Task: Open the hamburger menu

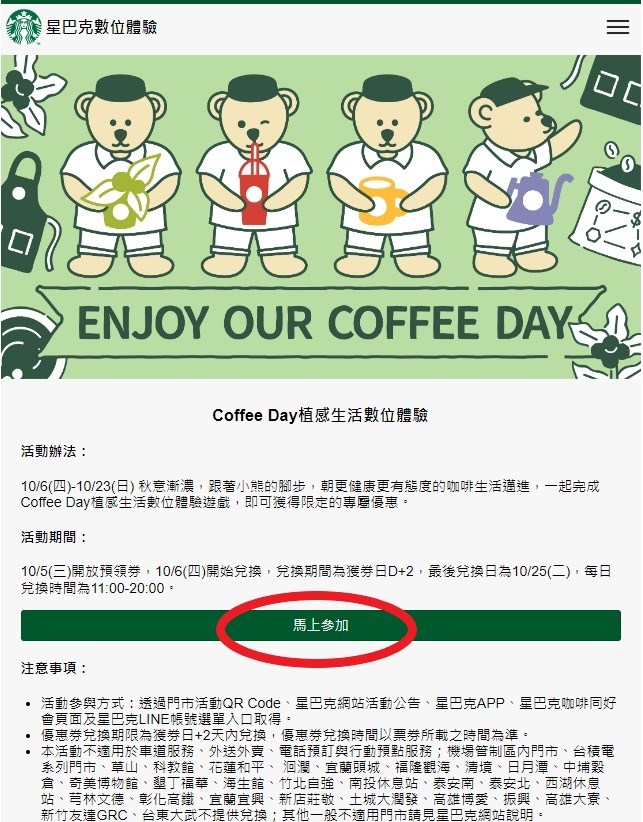Action: 617,28
